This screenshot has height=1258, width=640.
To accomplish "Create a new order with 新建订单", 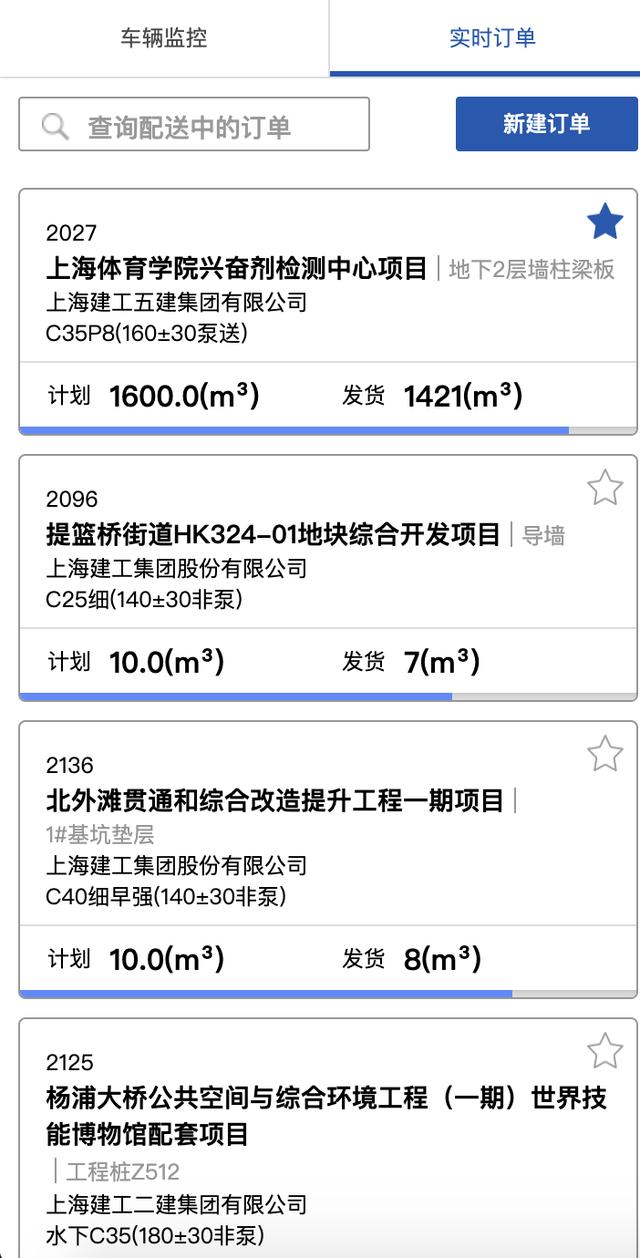I will tap(547, 124).
